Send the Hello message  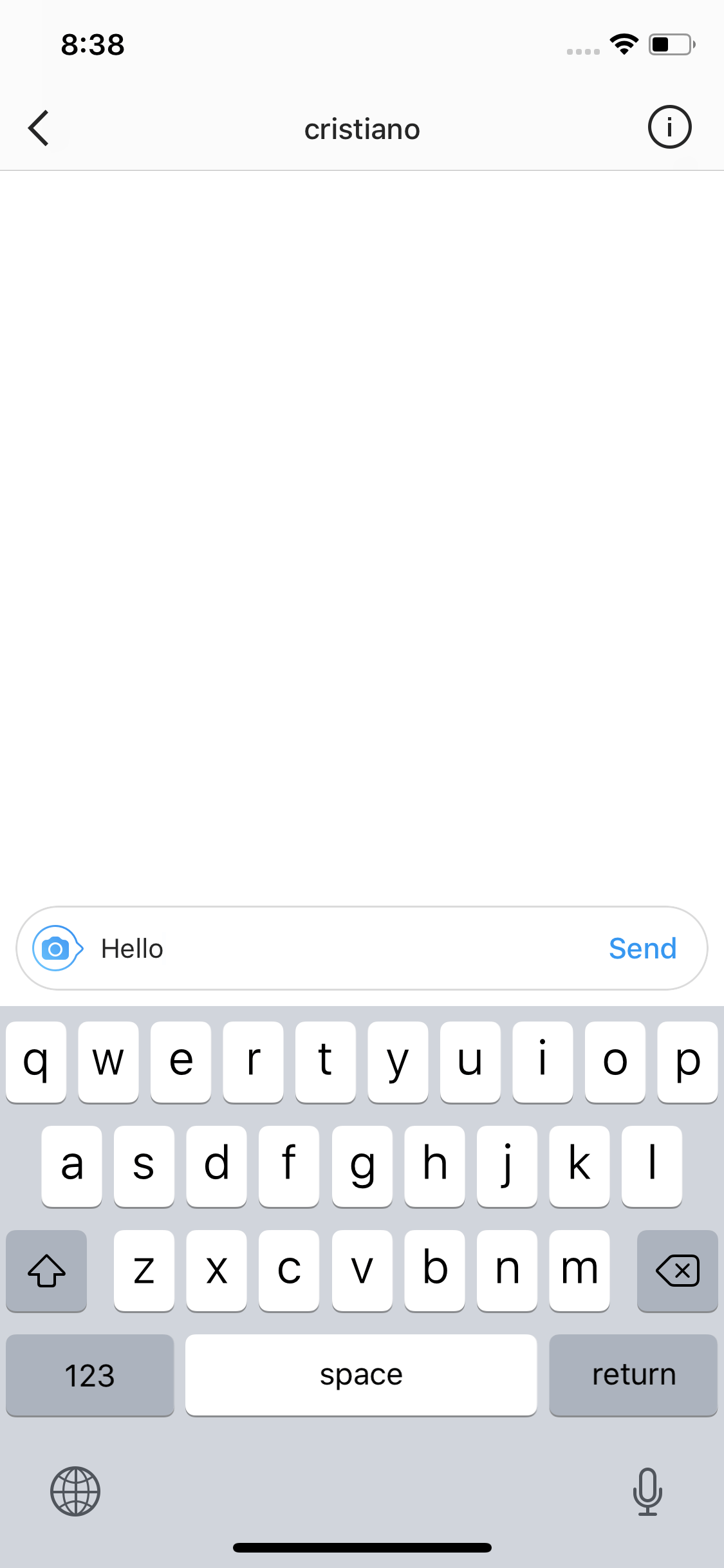[x=642, y=948]
